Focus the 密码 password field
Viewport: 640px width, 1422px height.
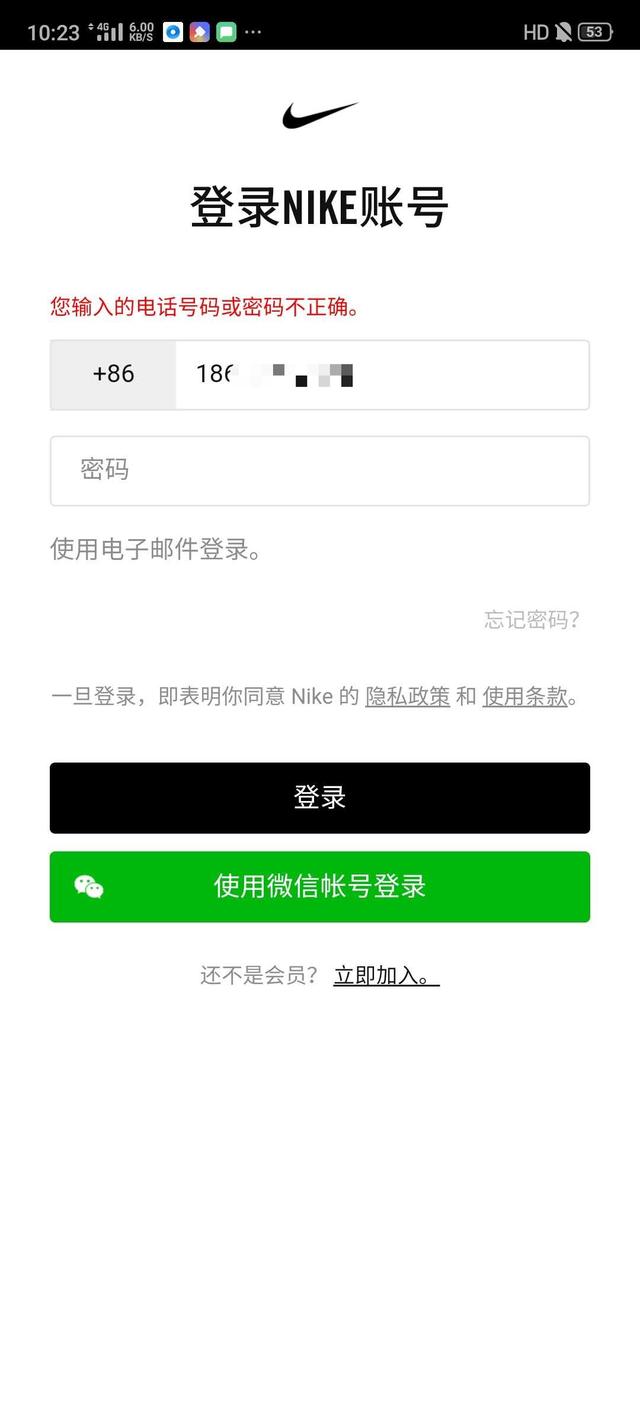pyautogui.click(x=320, y=470)
